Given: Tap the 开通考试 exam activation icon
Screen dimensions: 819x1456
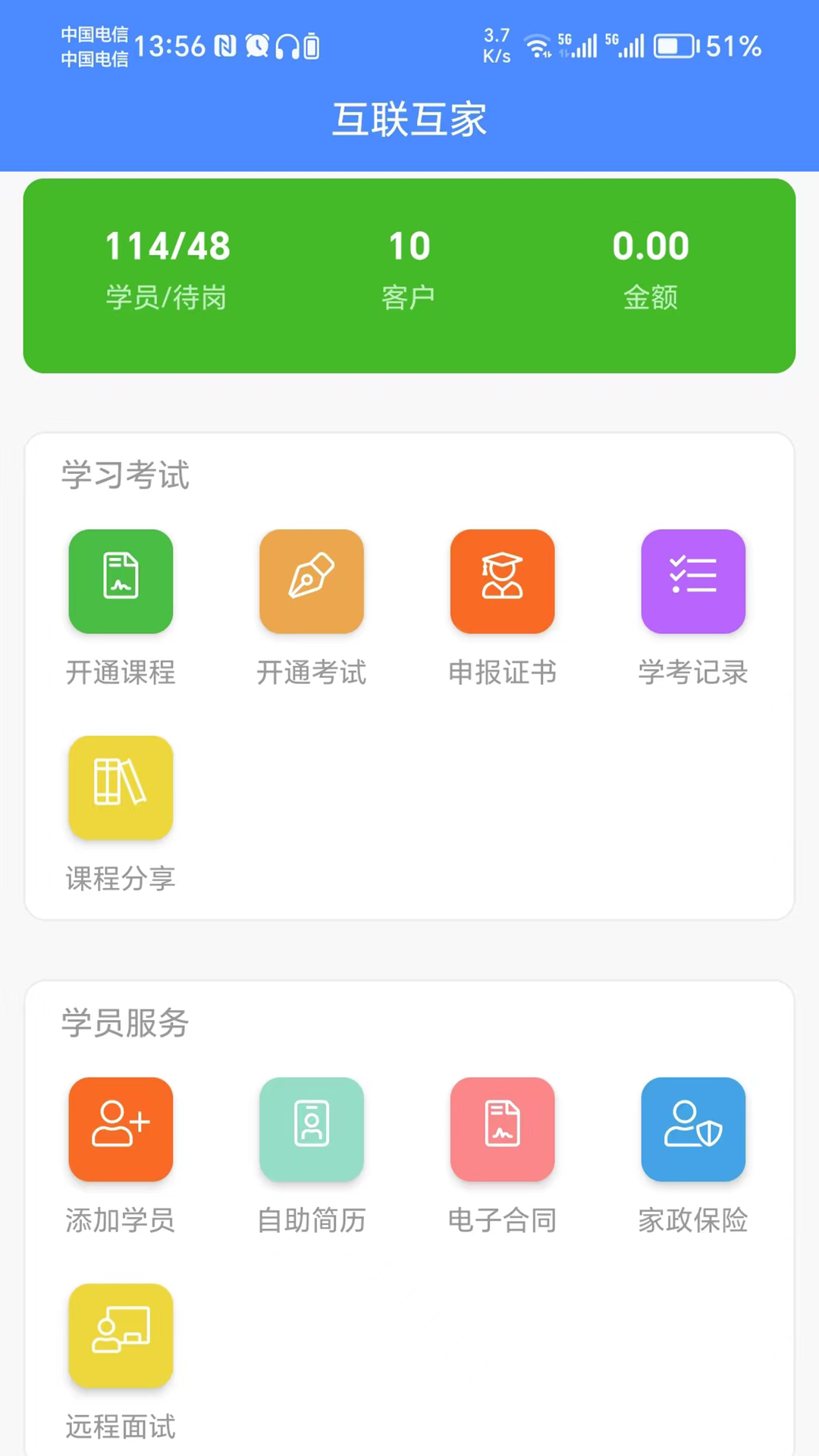Looking at the screenshot, I should click(x=312, y=582).
